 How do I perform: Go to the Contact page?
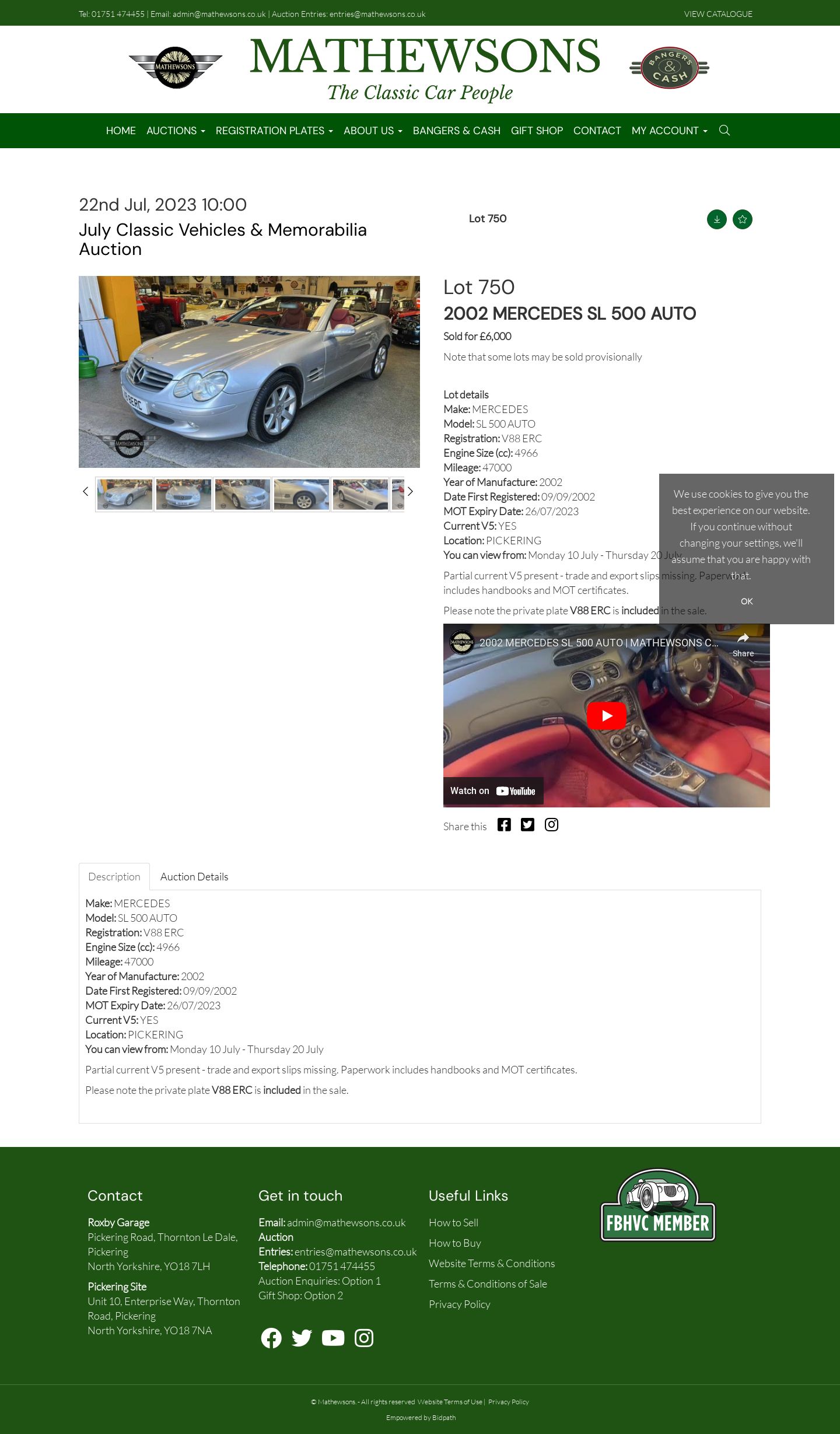pyautogui.click(x=597, y=131)
